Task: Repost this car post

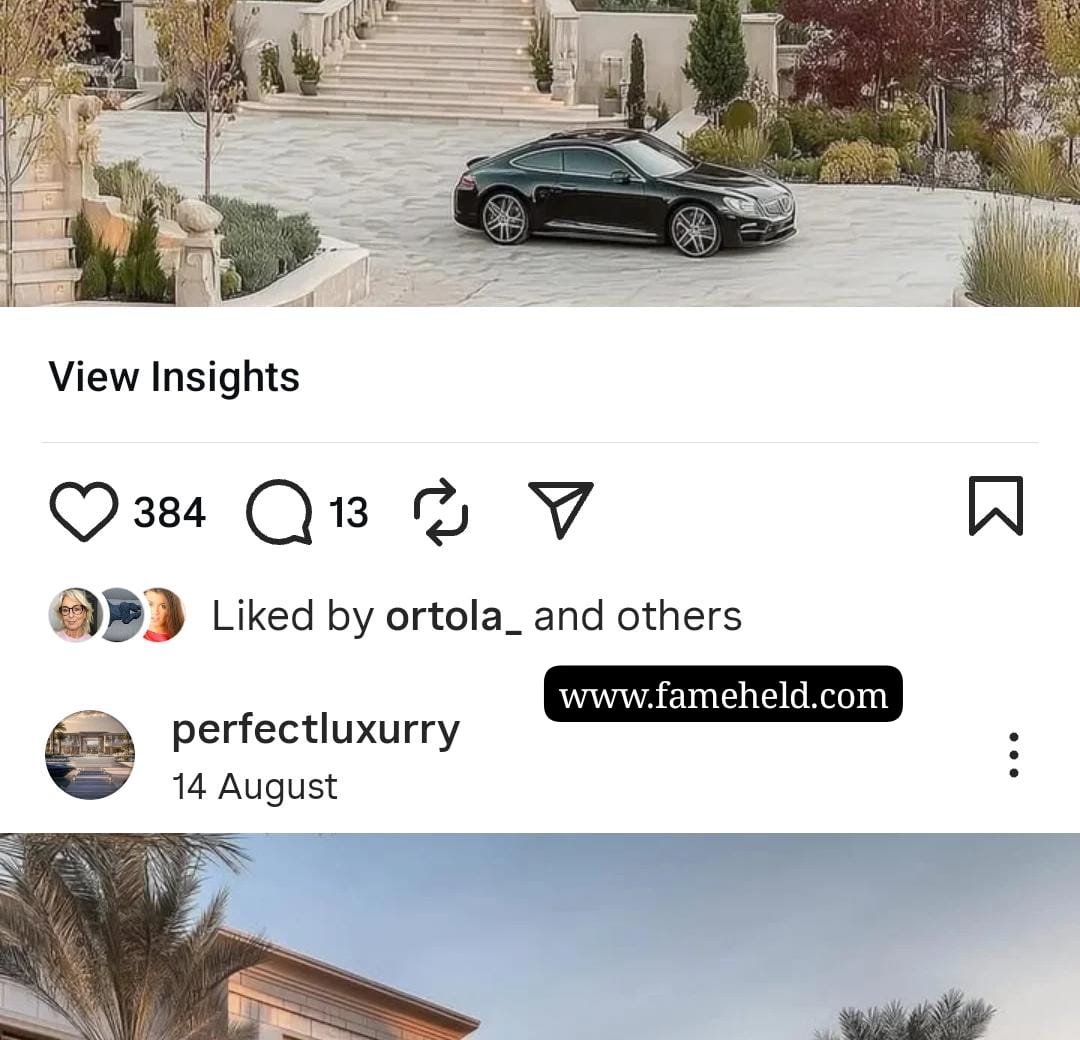Action: [441, 512]
